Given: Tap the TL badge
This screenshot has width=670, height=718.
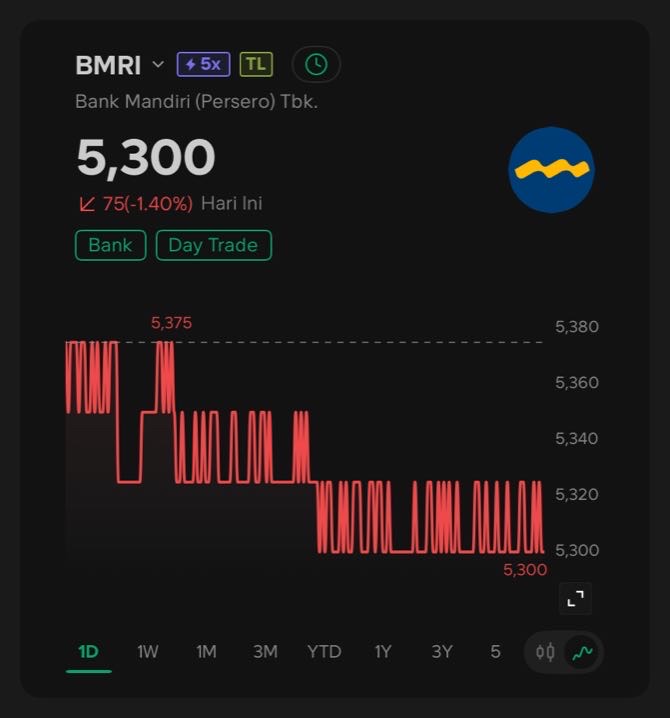Looking at the screenshot, I should click(x=256, y=65).
